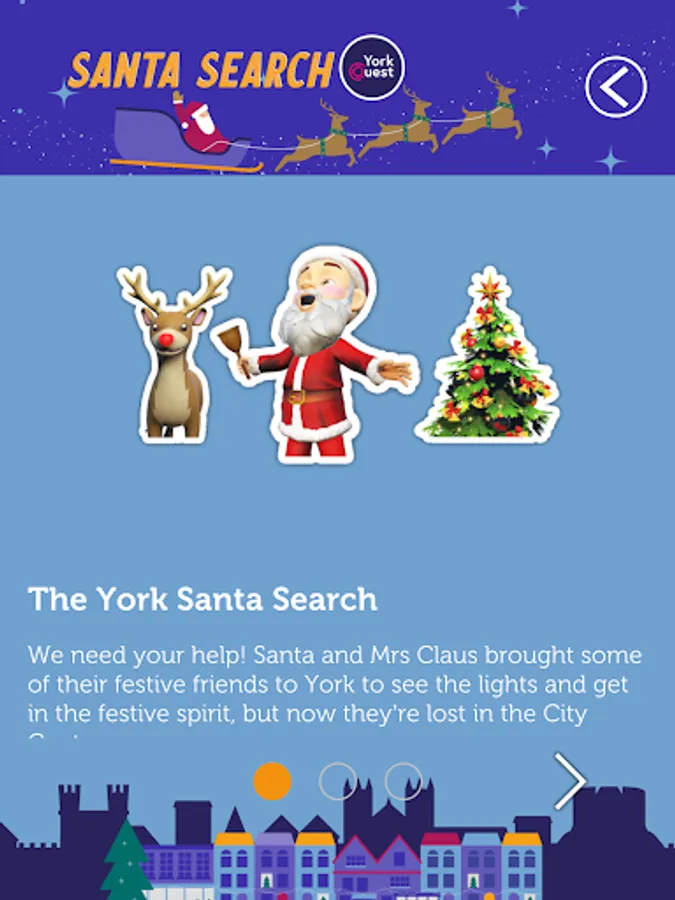Advance to the next intro page arrow
This screenshot has width=675, height=900.
[x=570, y=781]
